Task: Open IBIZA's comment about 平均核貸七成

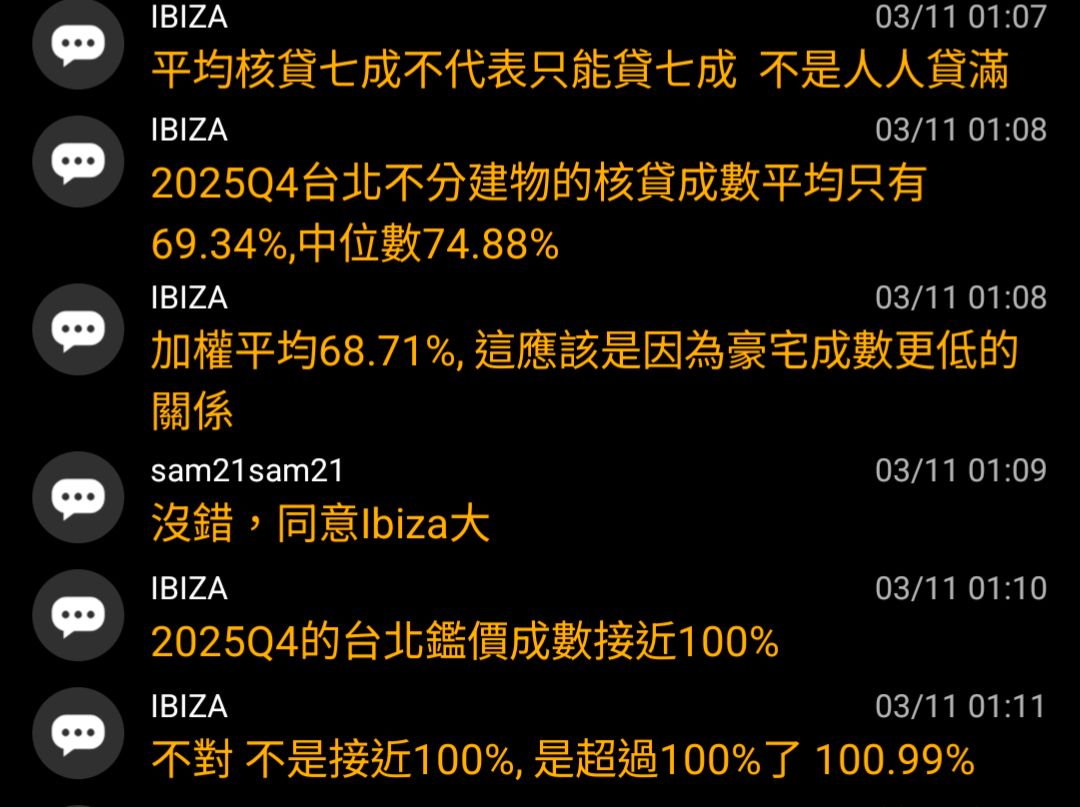Action: 579,71
